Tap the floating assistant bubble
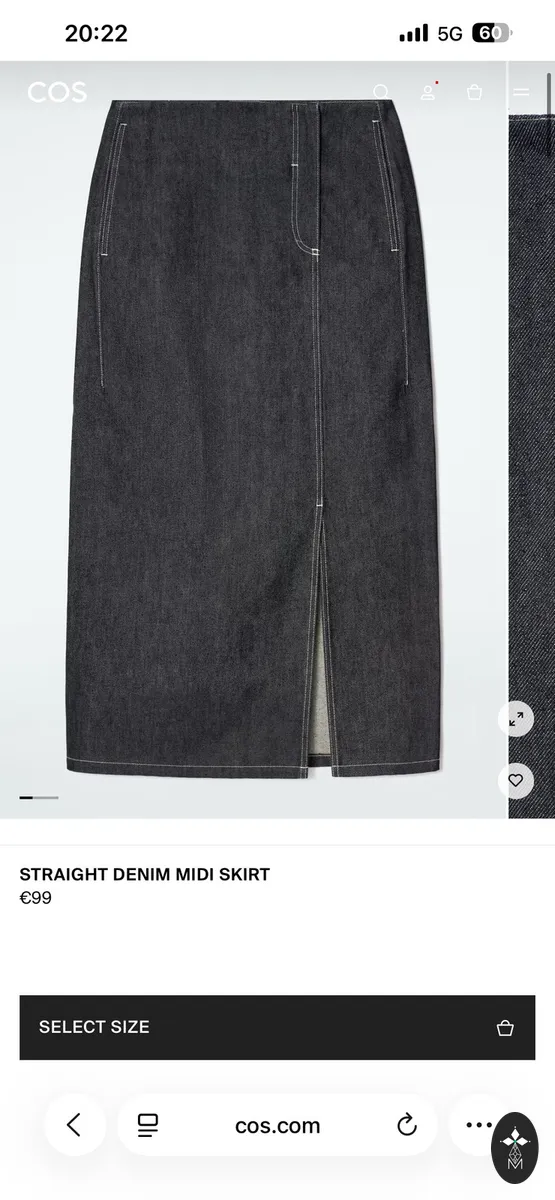 (516, 1148)
